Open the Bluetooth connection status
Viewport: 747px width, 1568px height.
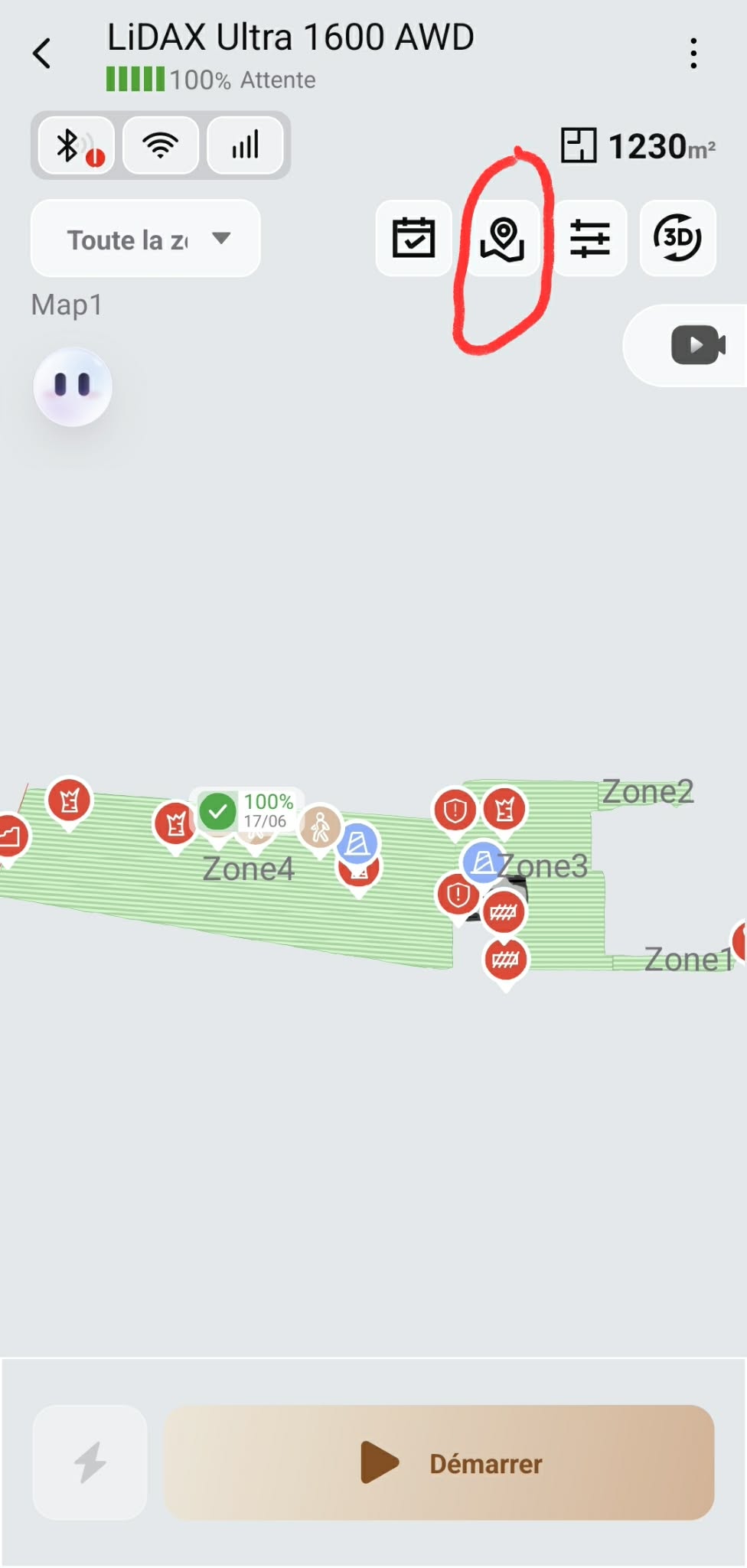click(x=77, y=145)
